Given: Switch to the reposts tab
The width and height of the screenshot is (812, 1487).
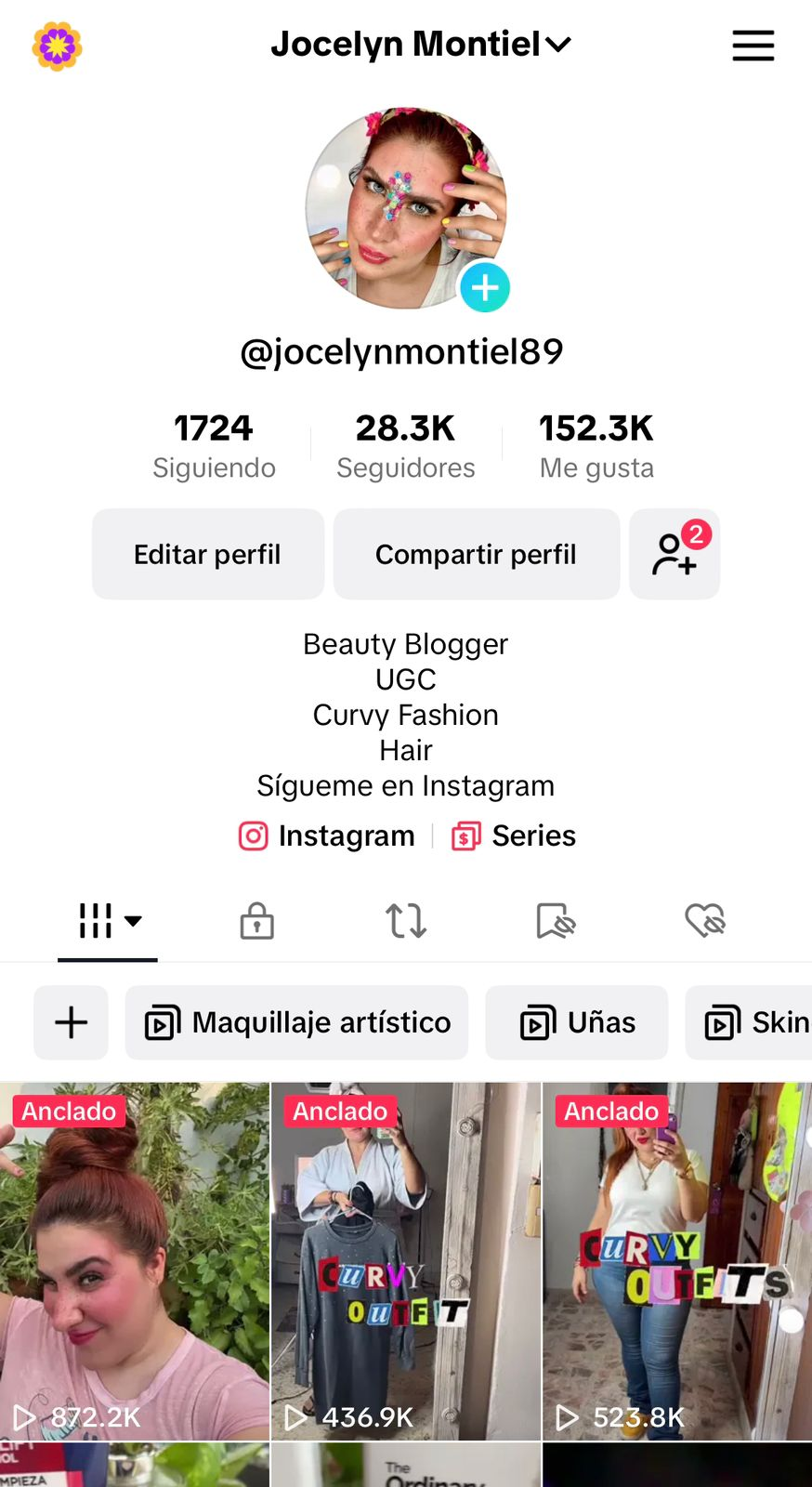Looking at the screenshot, I should pyautogui.click(x=406, y=921).
